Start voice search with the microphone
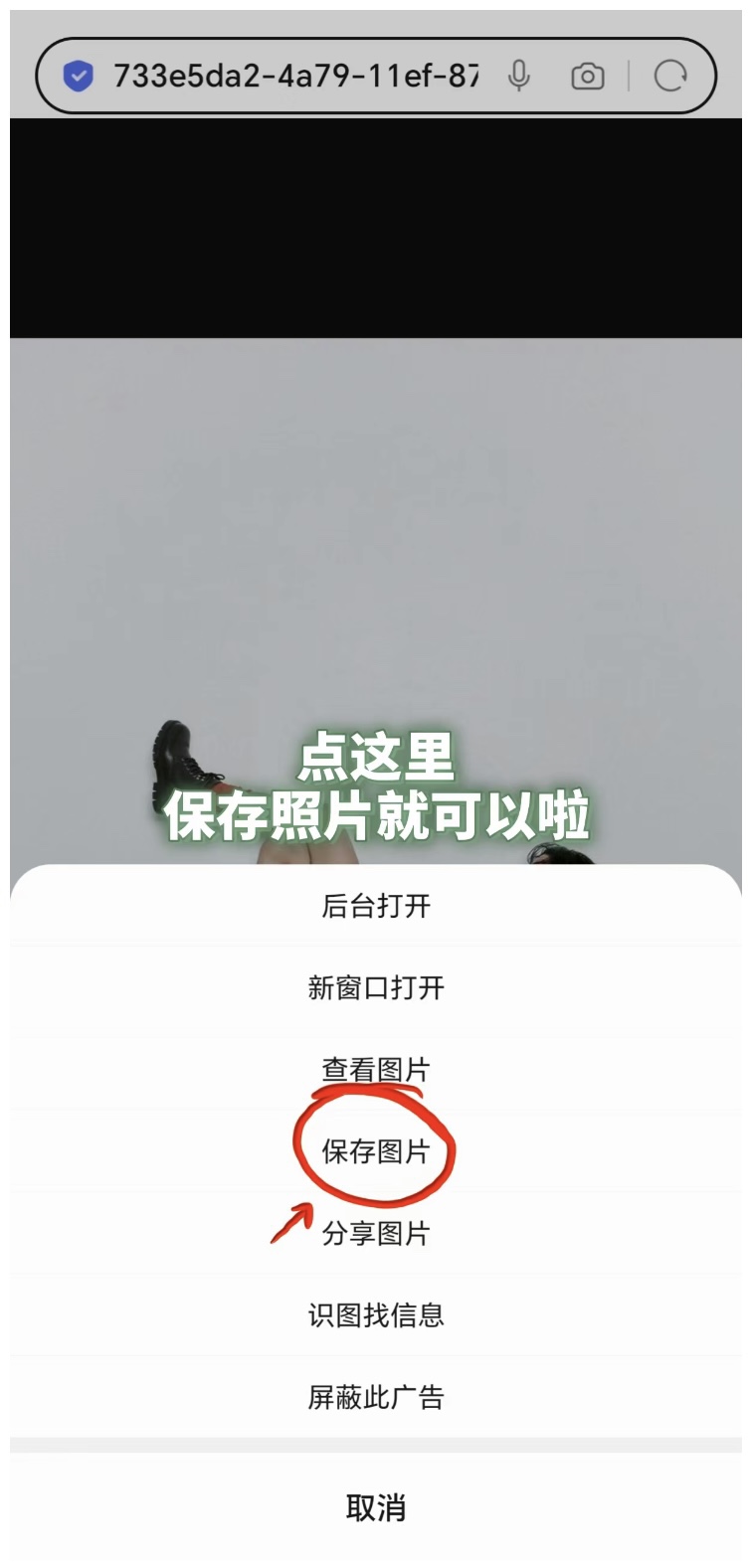Screen dimensions: 751x1568 [518, 76]
